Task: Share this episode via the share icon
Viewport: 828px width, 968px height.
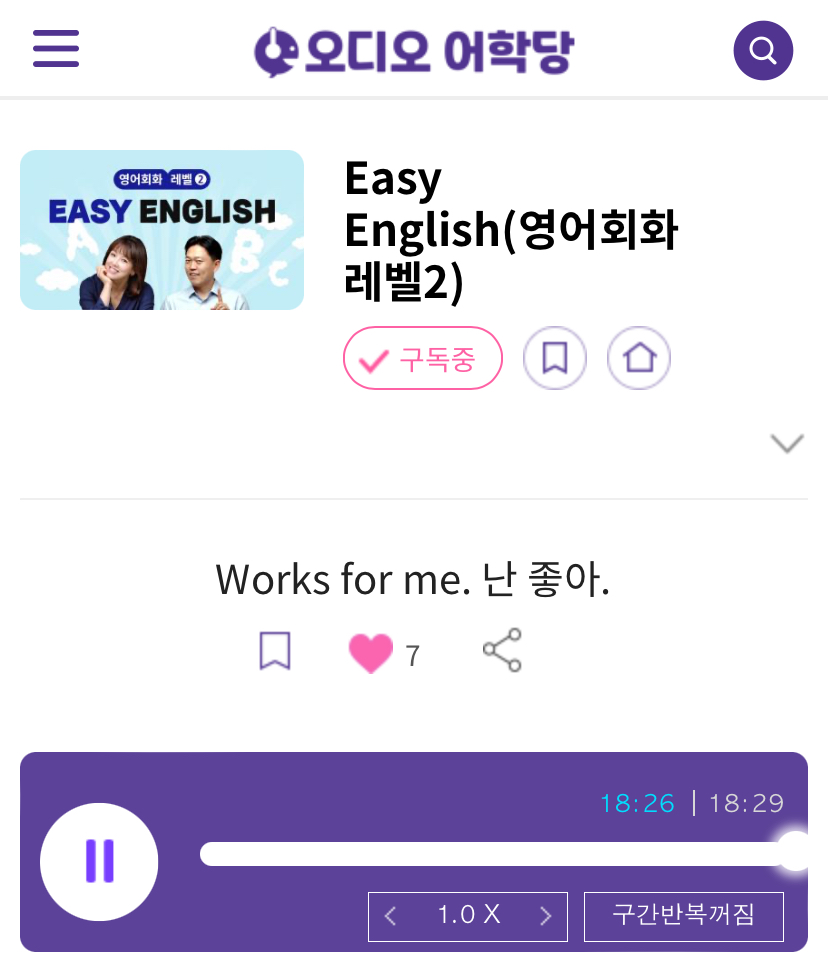Action: pyautogui.click(x=503, y=649)
